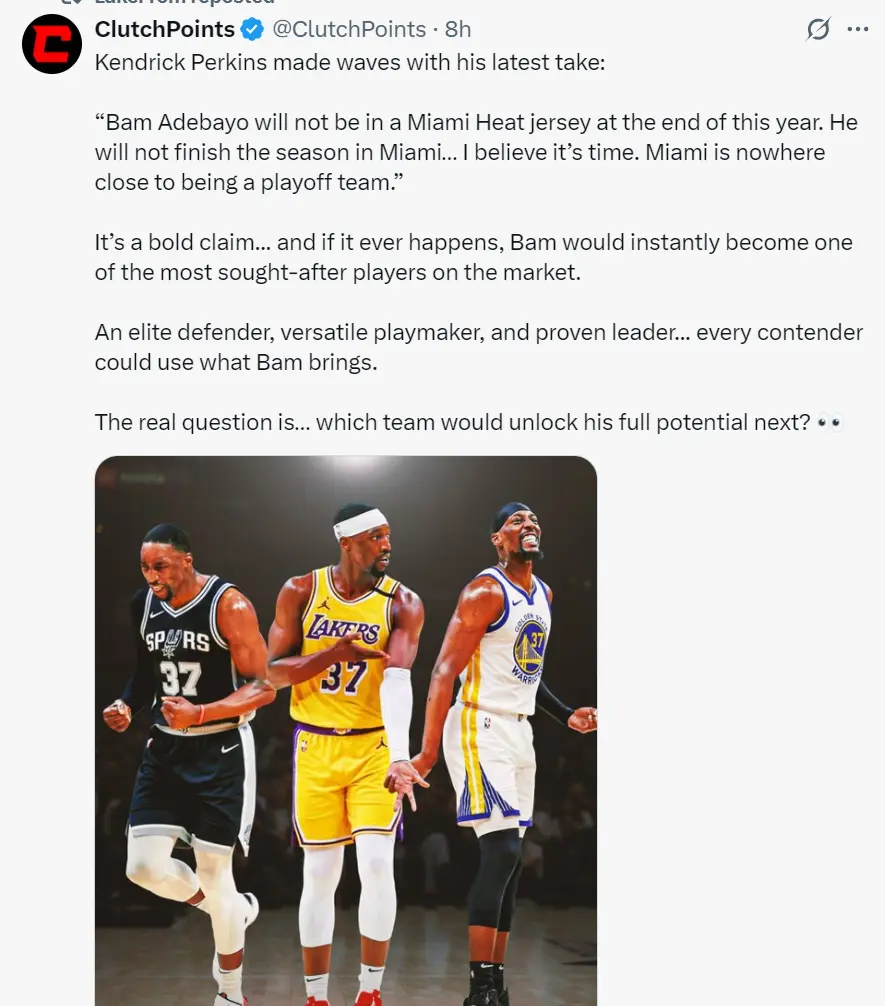Viewport: 885px width, 1006px height.
Task: Open the @ClutchPoints handle
Action: click(x=349, y=29)
